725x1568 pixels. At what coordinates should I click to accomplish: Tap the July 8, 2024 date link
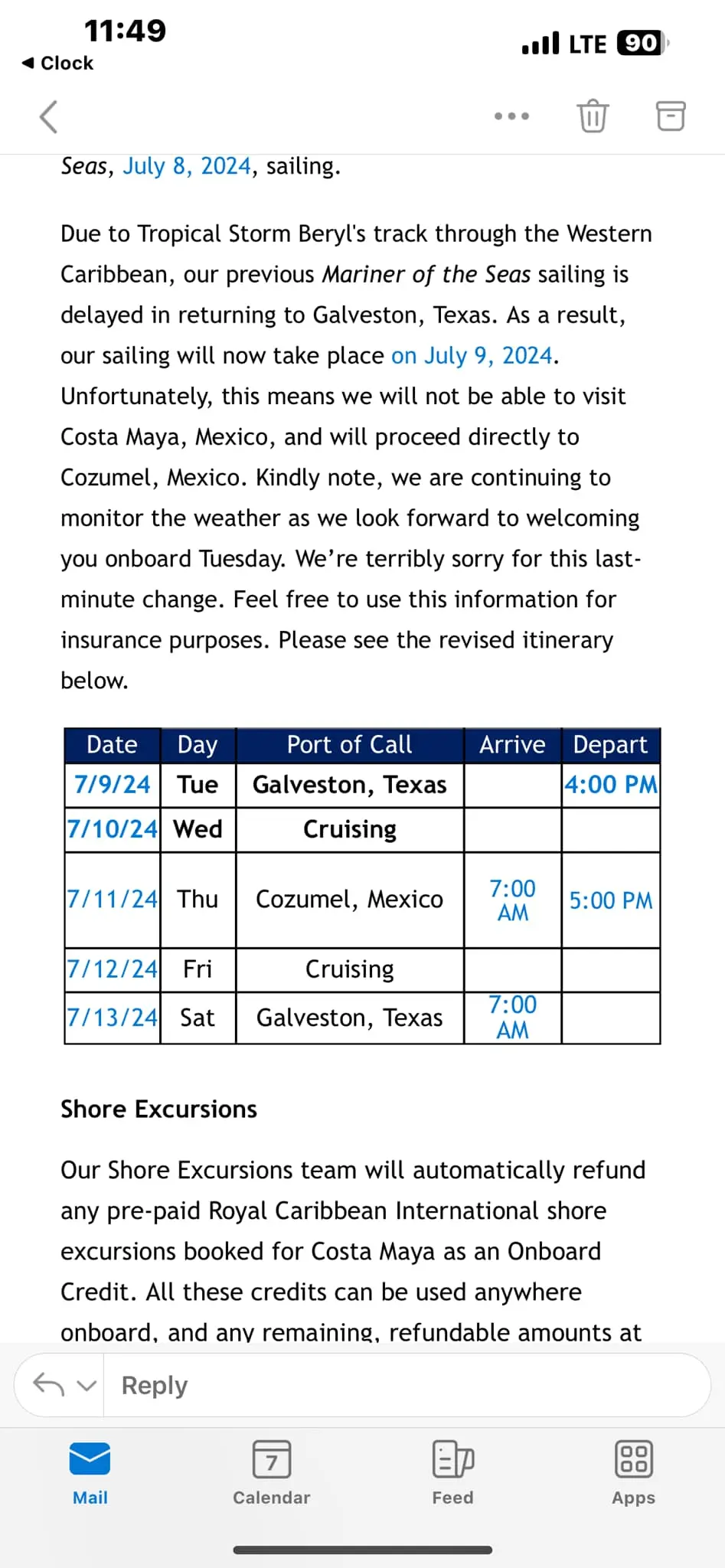tap(187, 166)
